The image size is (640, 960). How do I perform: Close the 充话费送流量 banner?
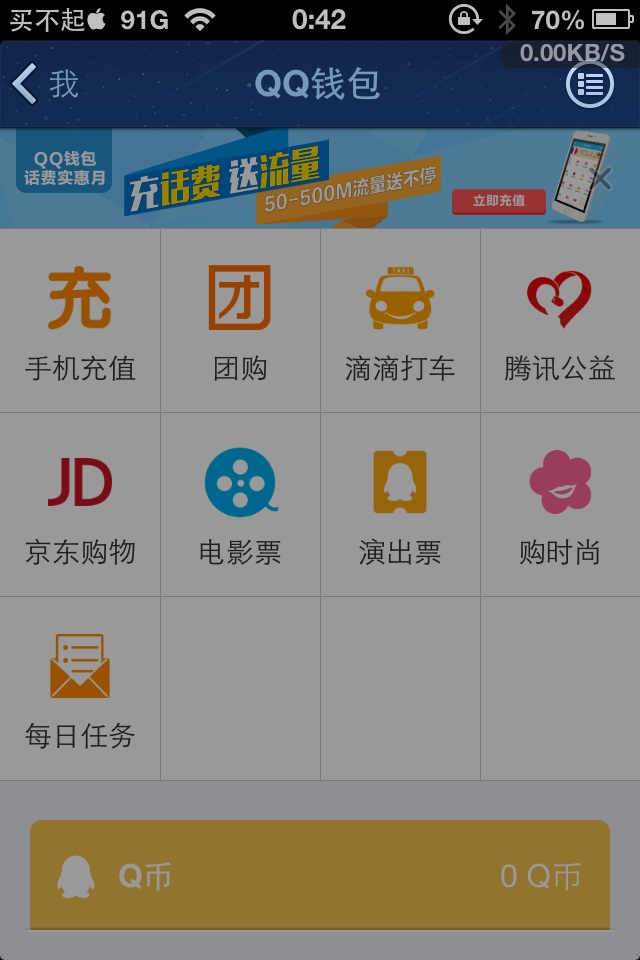pyautogui.click(x=600, y=179)
